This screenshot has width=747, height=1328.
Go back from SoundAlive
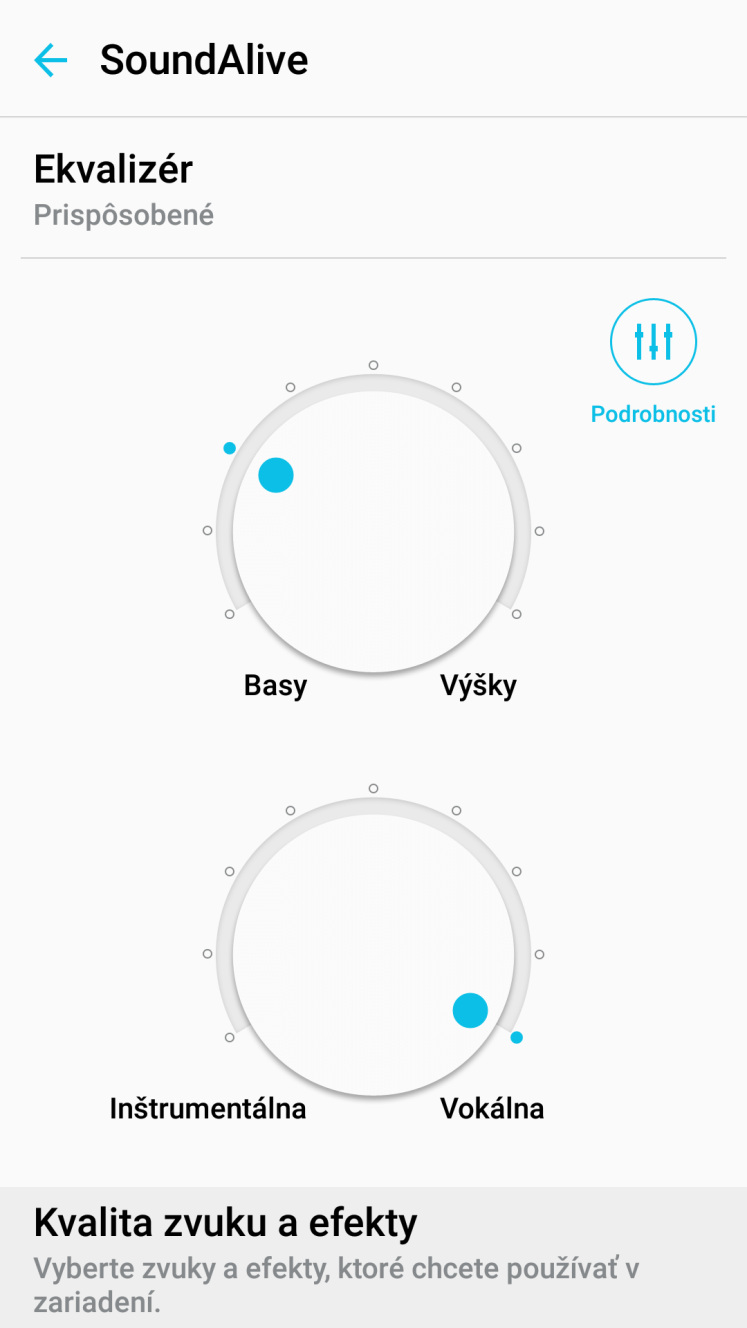pos(50,61)
